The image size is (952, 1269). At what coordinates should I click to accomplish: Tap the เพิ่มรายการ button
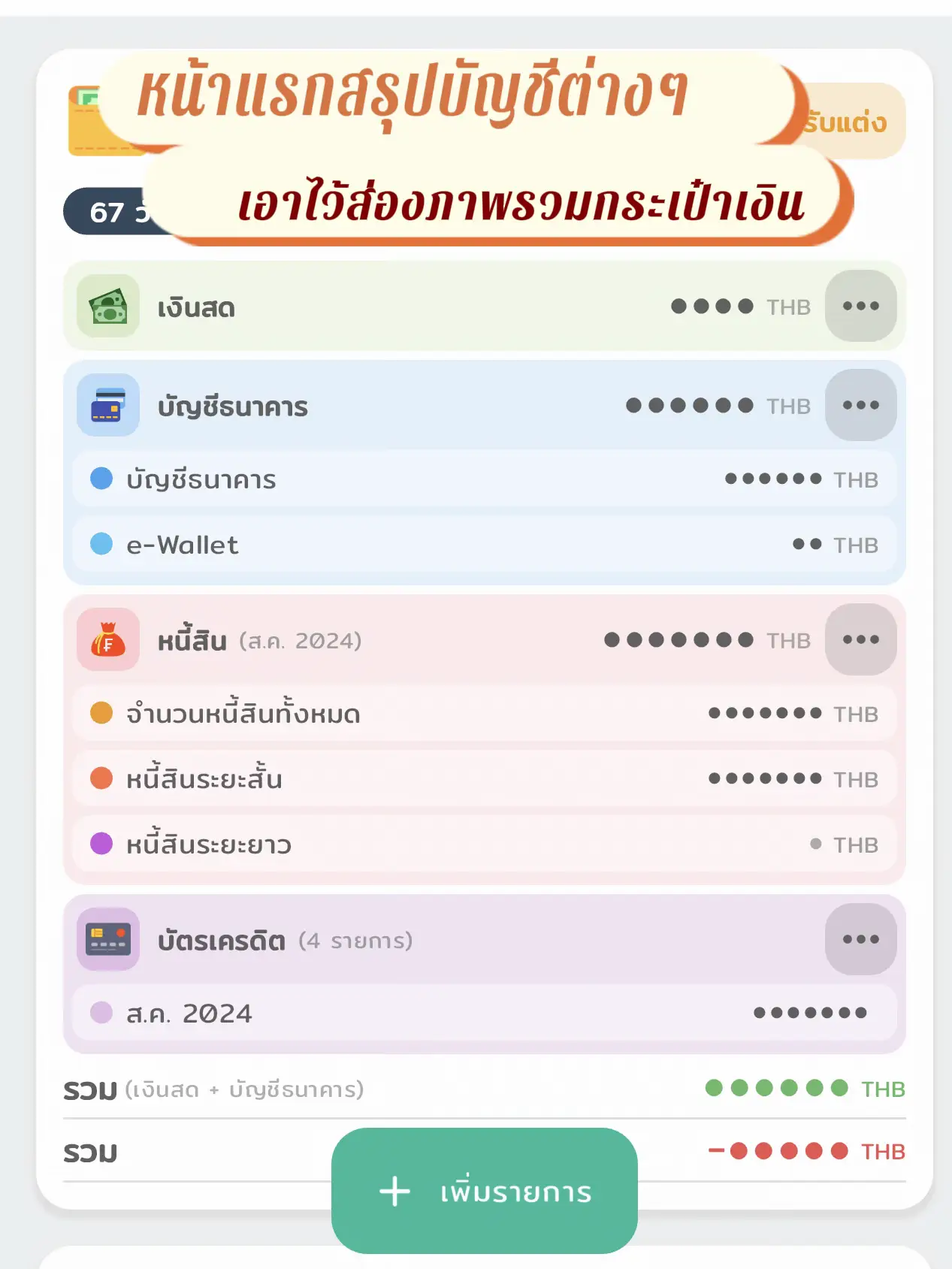point(485,1191)
